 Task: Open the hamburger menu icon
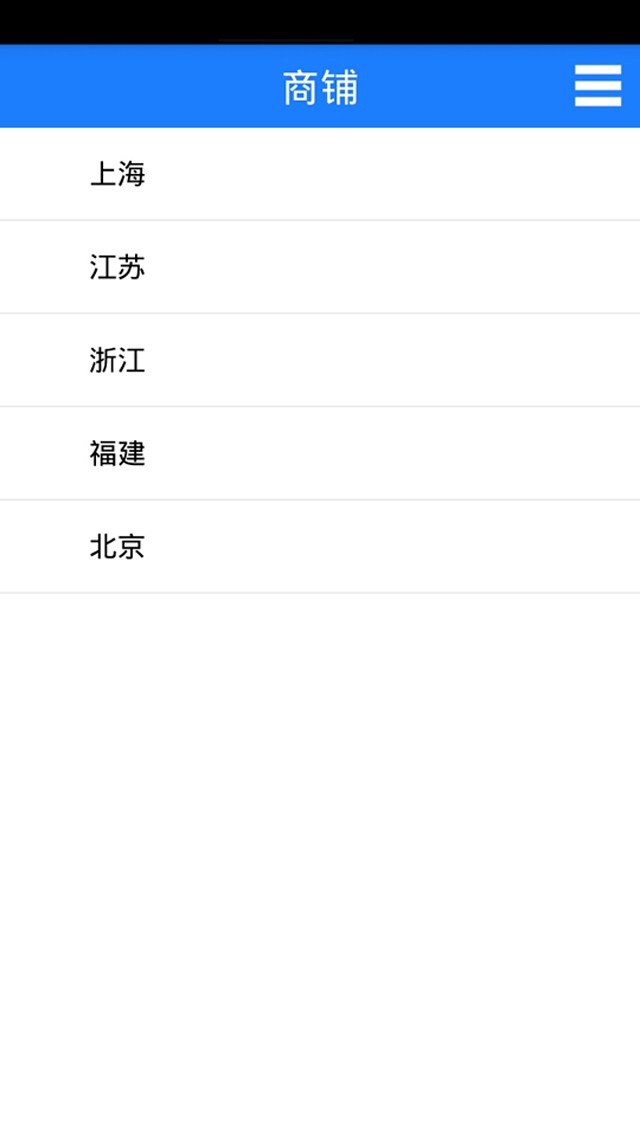tap(598, 86)
